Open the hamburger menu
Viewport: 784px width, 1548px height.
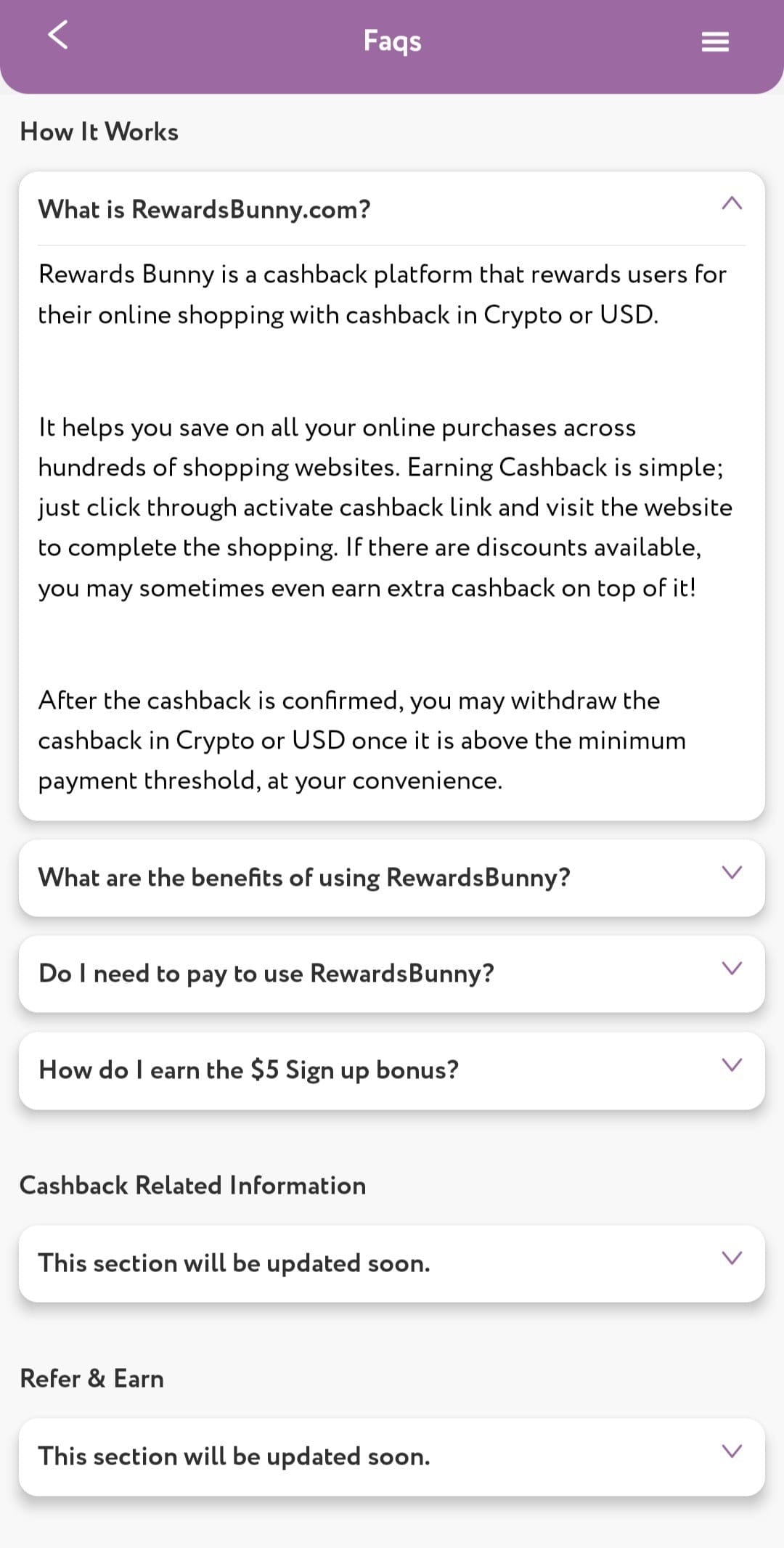[x=715, y=42]
